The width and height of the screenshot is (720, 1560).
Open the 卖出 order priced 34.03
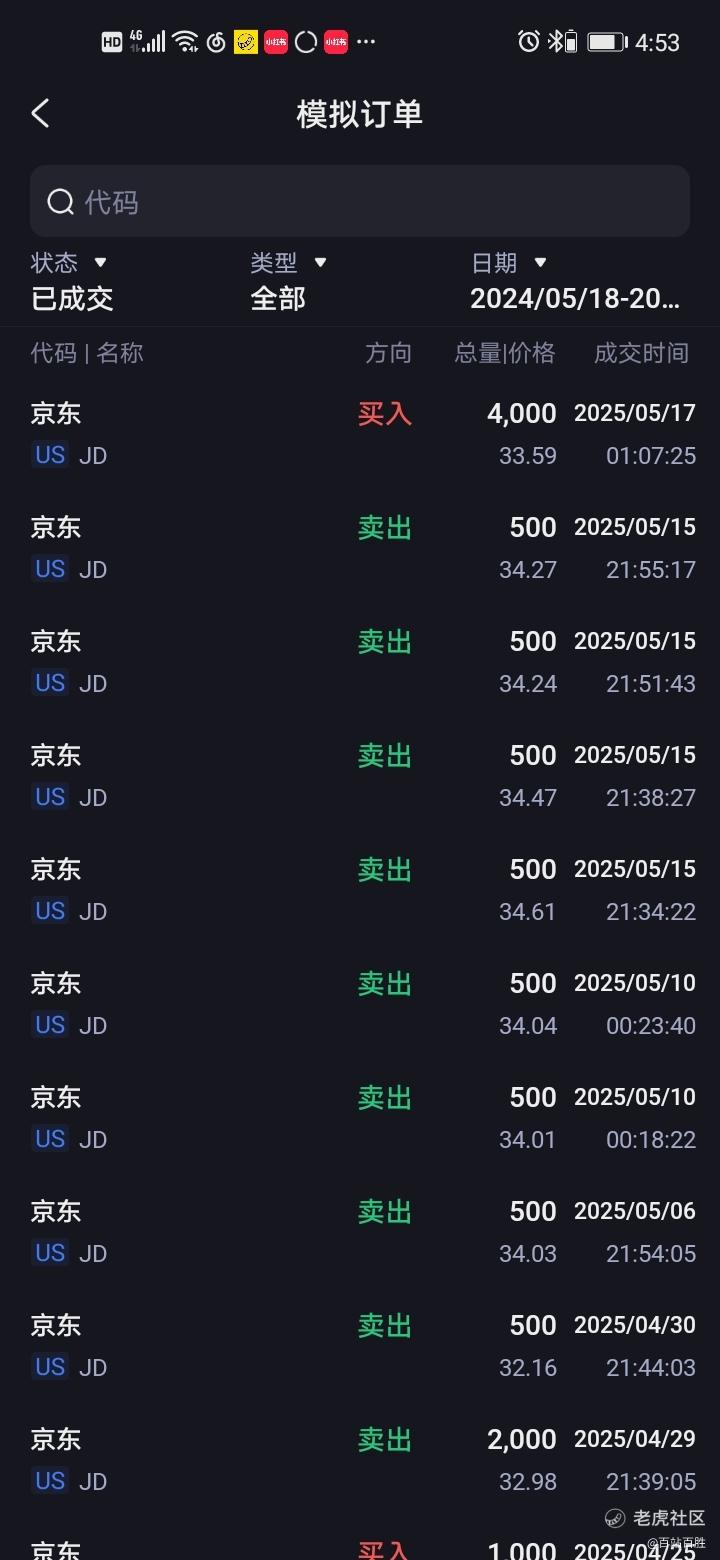[x=360, y=1232]
